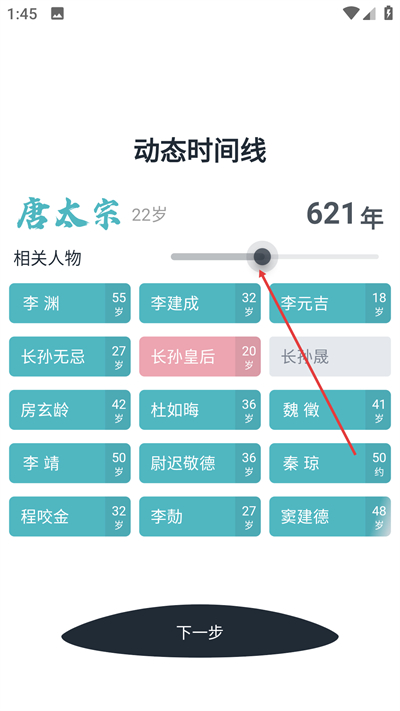The width and height of the screenshot is (400, 711).
Task: Tap the 李勣 chip
Action: 200,516
